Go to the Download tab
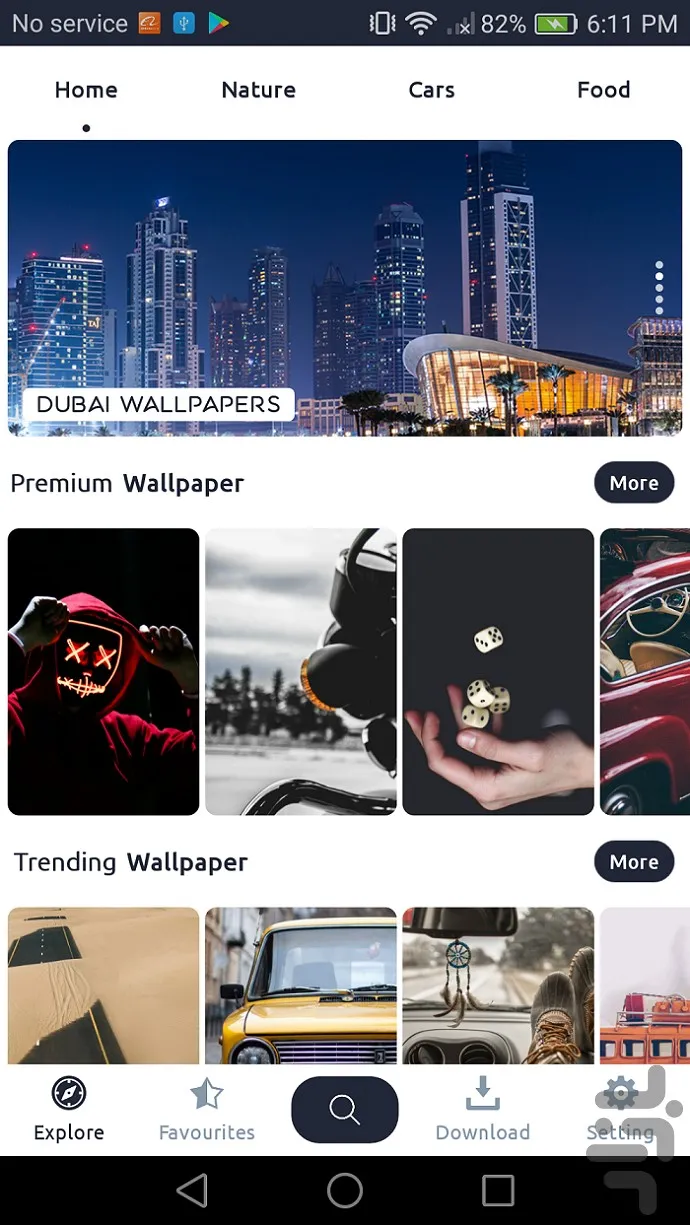 coord(482,1110)
